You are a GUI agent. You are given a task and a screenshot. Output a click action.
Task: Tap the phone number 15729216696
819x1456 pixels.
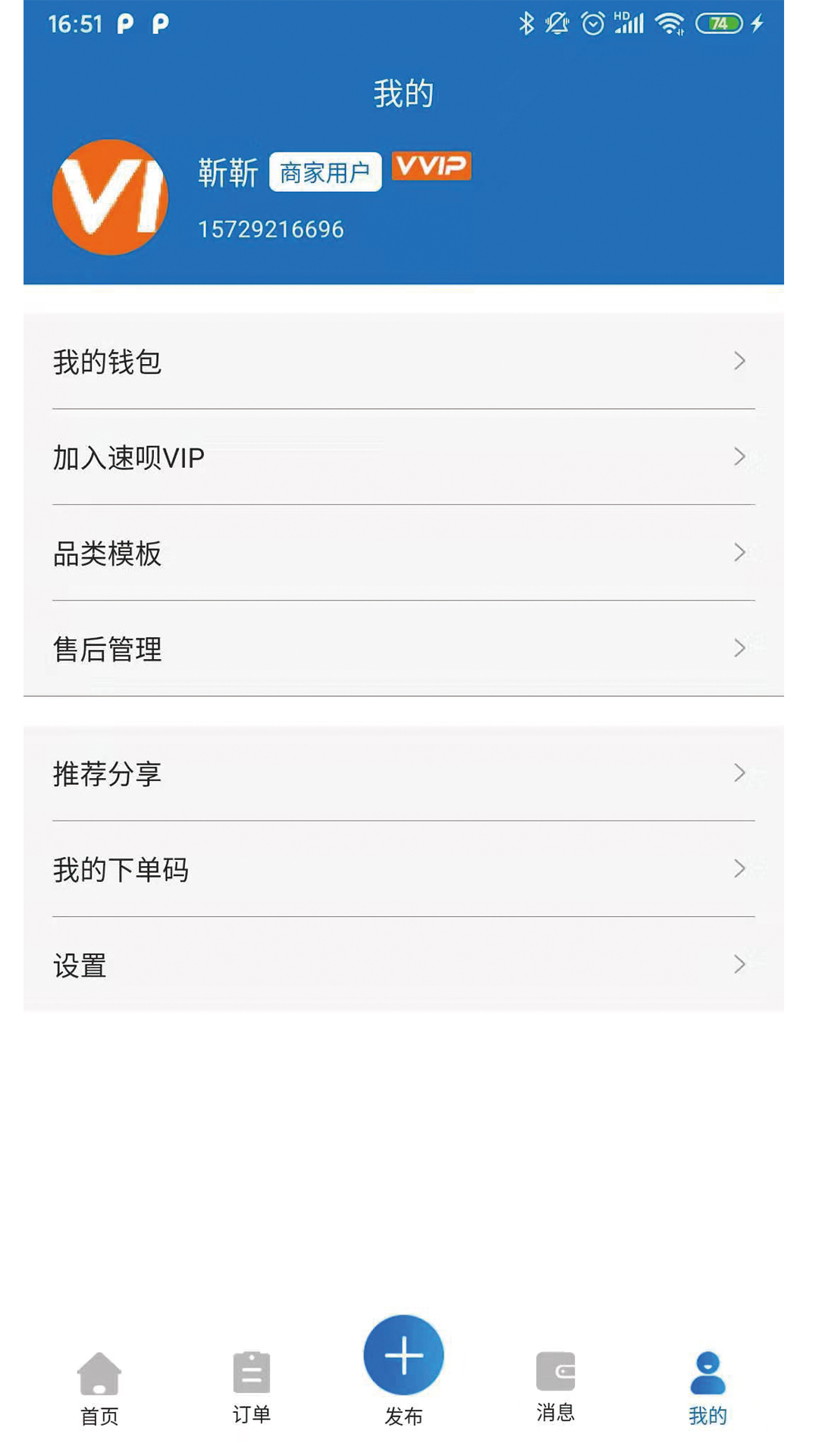click(270, 229)
